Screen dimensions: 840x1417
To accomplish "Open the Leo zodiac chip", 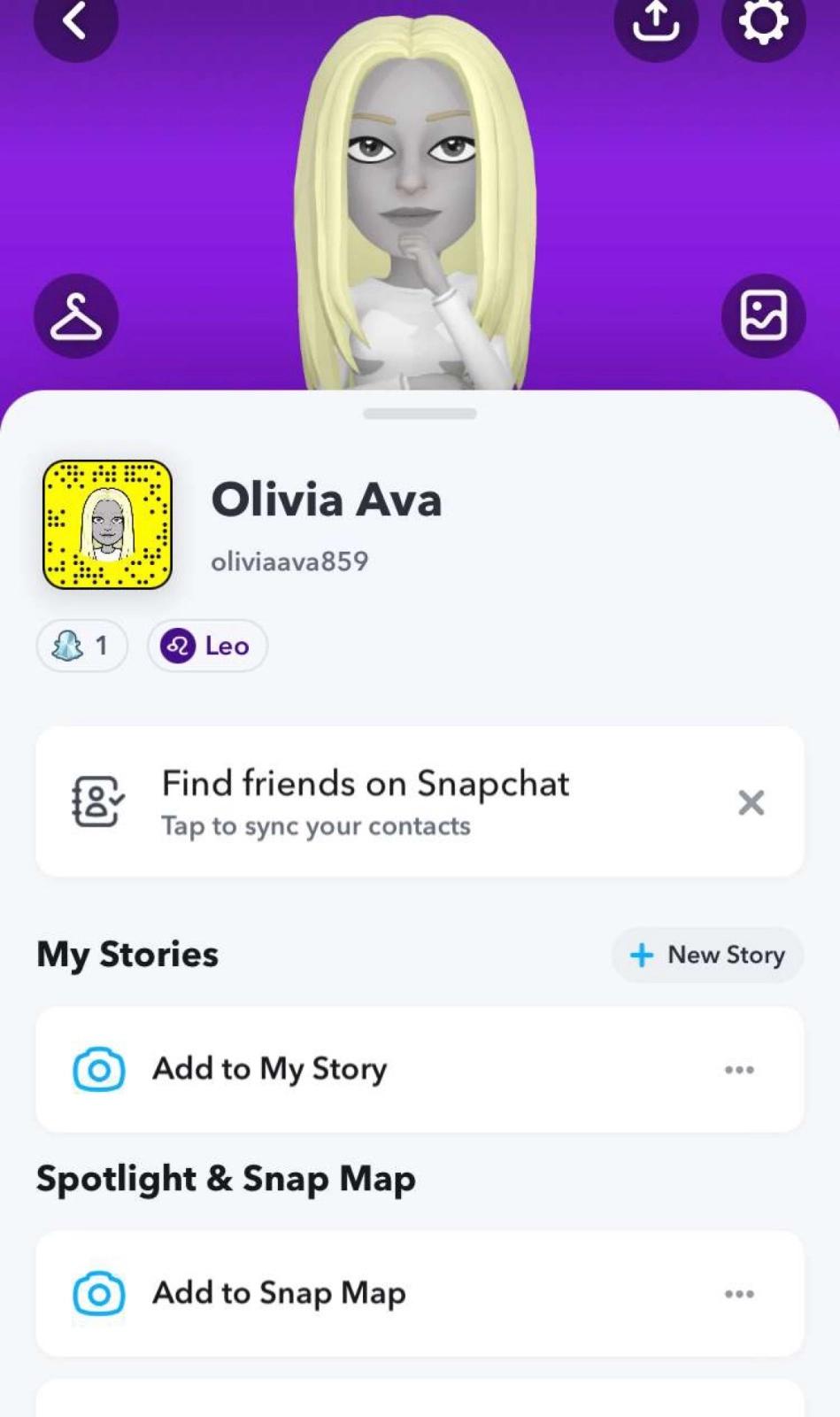I will point(207,646).
